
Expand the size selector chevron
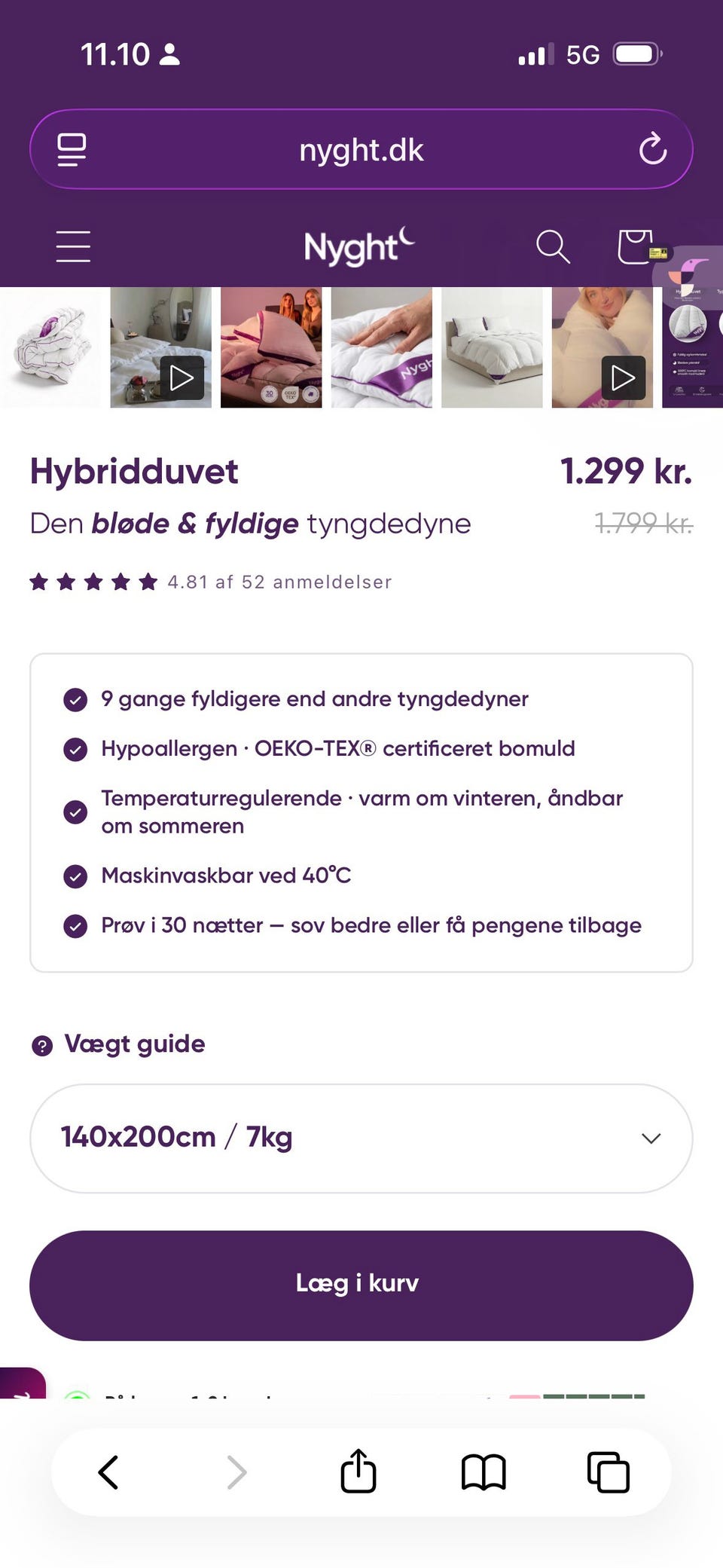pos(651,1138)
